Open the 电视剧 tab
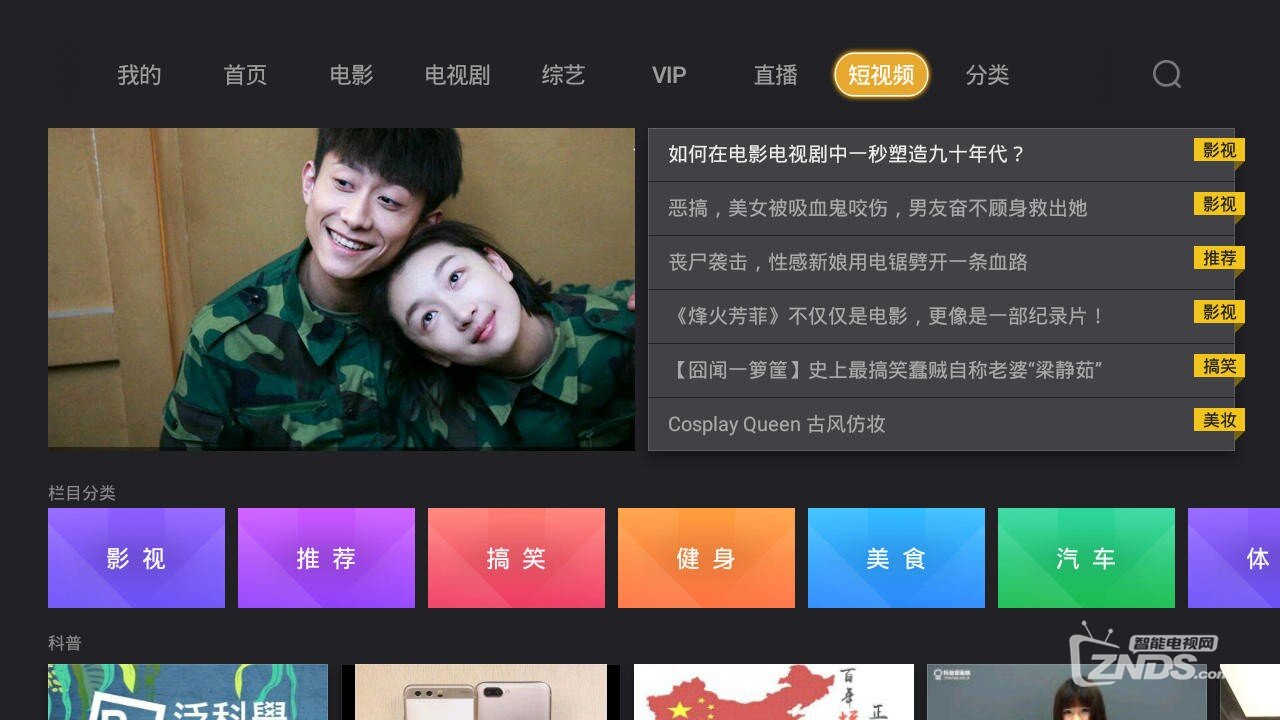Screen dimensions: 1280x720 pyautogui.click(x=457, y=75)
